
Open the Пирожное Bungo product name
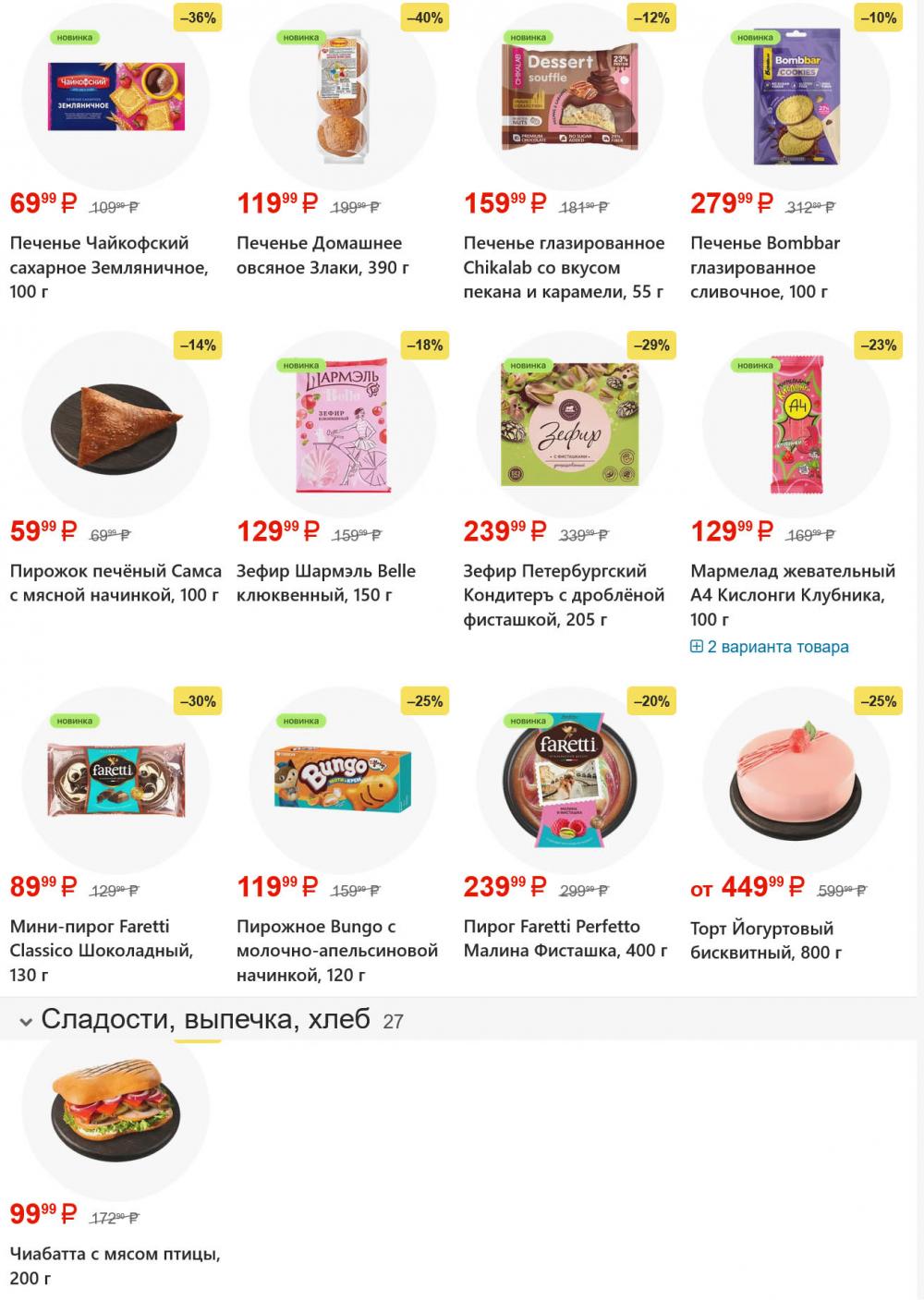(335, 947)
